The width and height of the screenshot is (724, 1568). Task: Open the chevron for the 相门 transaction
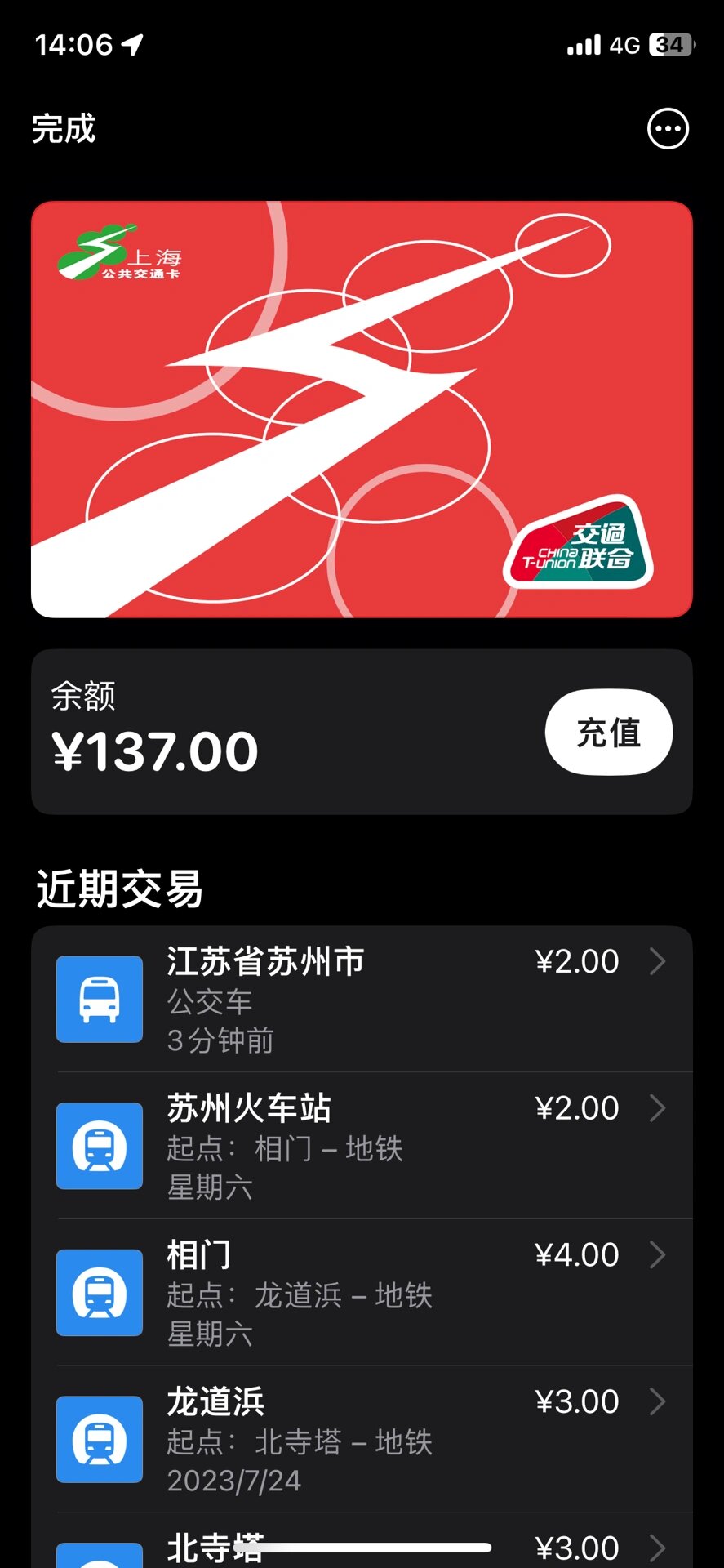658,1255
